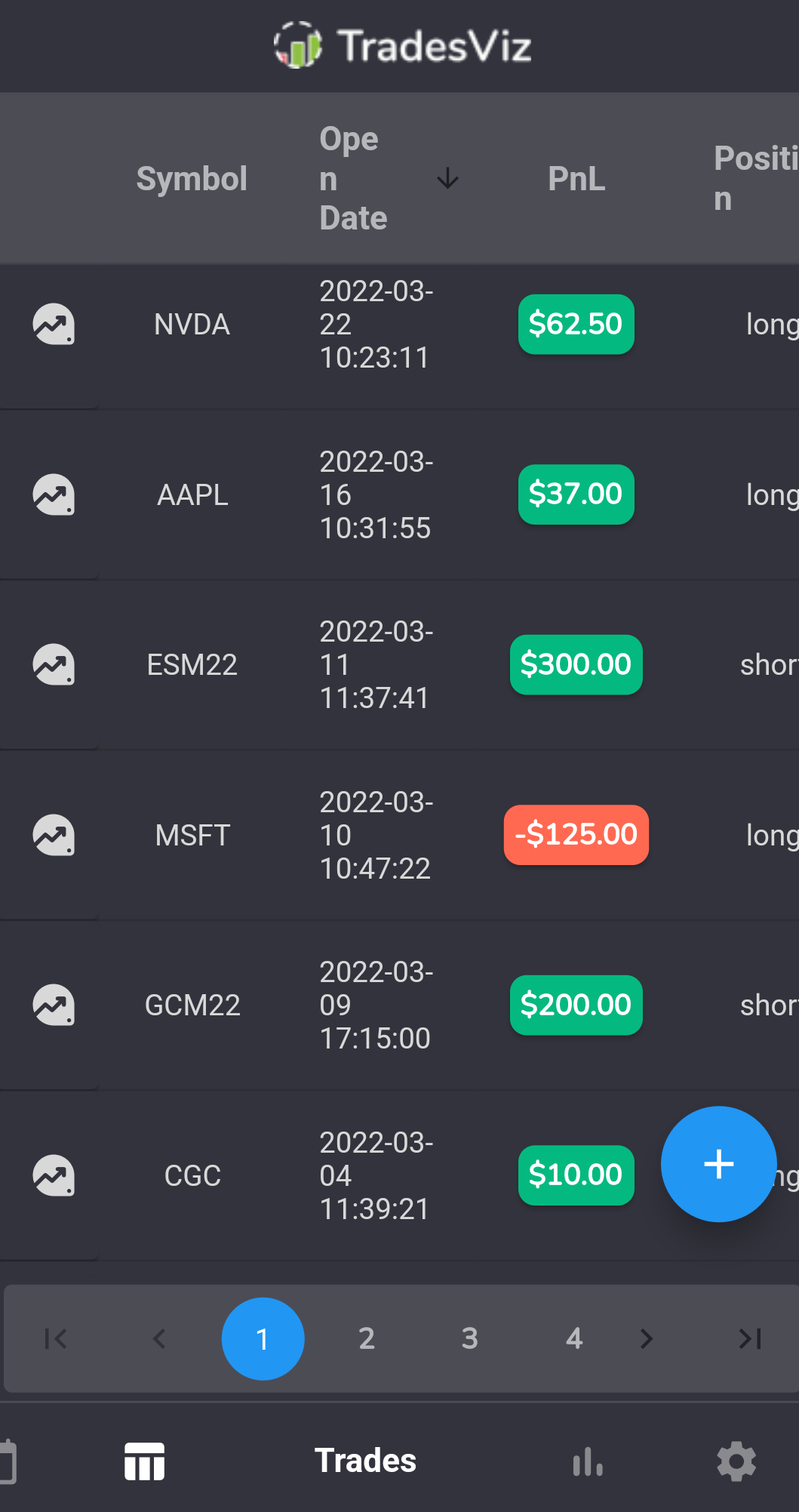Sort trades by Open Date column

pos(353,179)
